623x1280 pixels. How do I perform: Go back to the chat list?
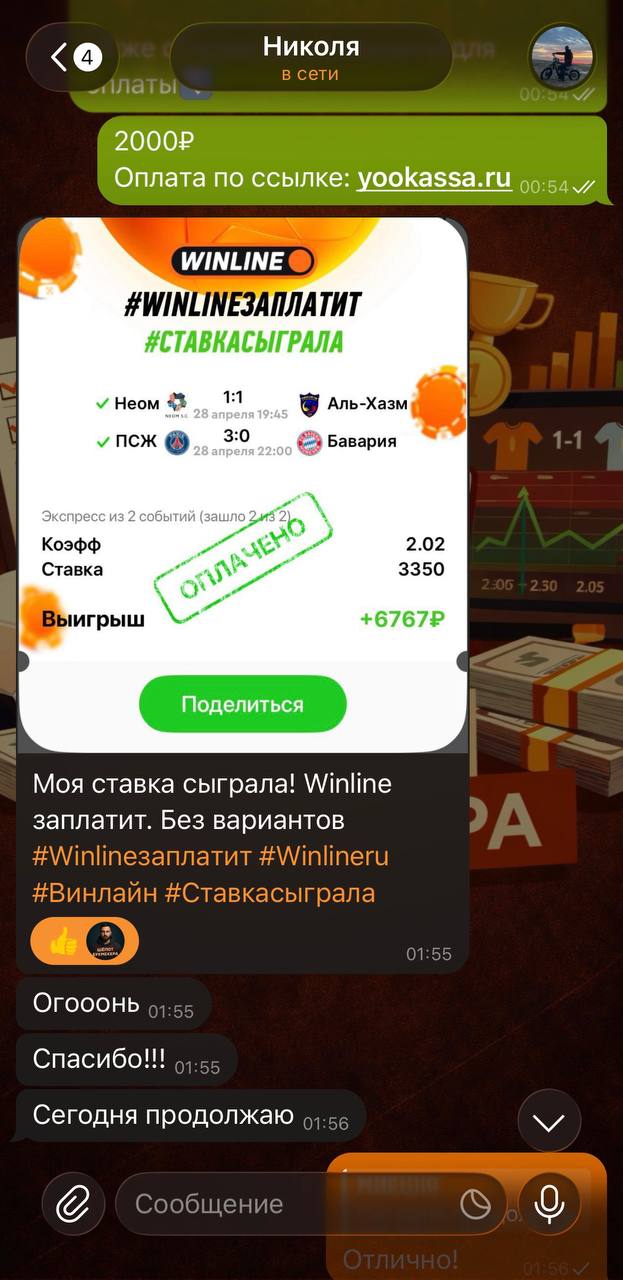72,57
